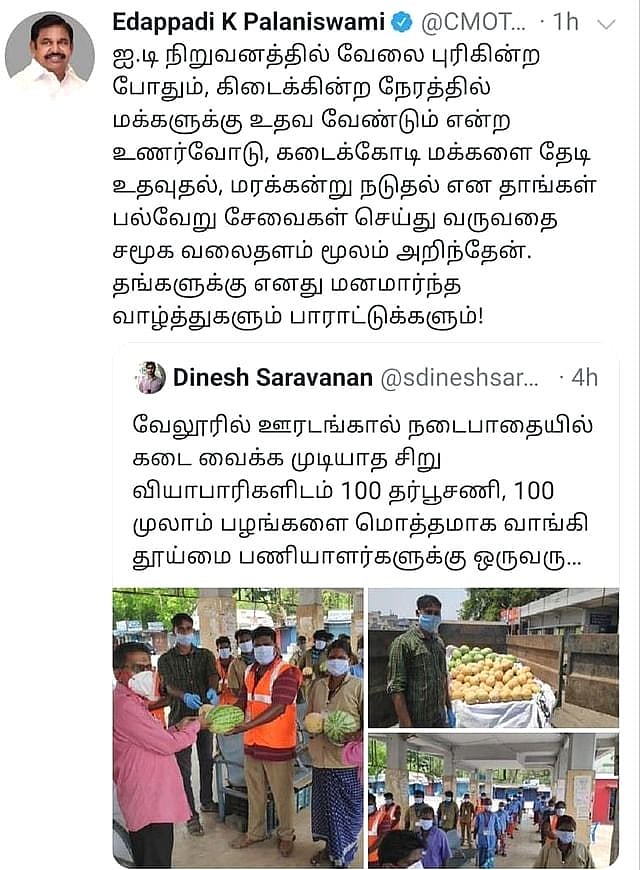The width and height of the screenshot is (640, 870).
Task: View the photo of workers standing in line
Action: click(492, 800)
